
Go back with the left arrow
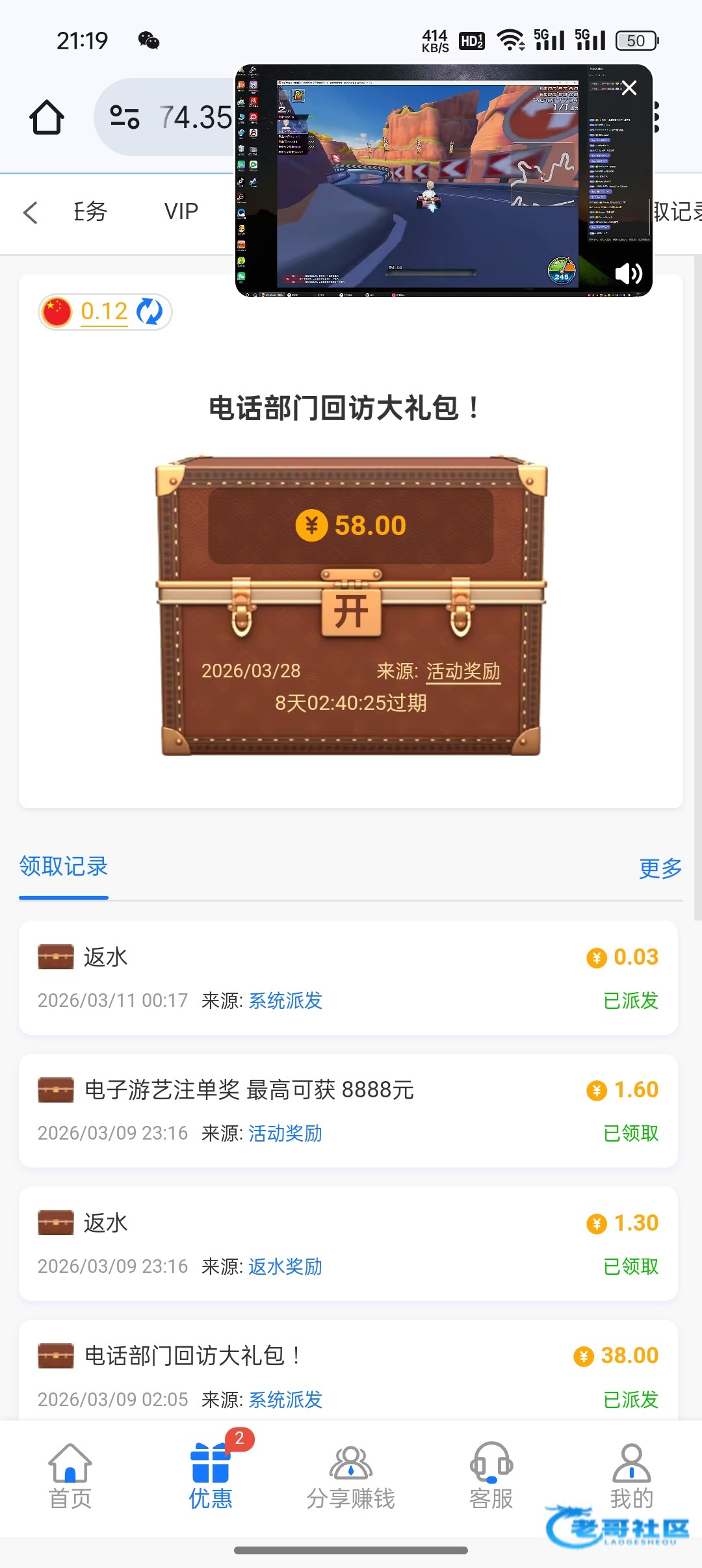coord(31,213)
